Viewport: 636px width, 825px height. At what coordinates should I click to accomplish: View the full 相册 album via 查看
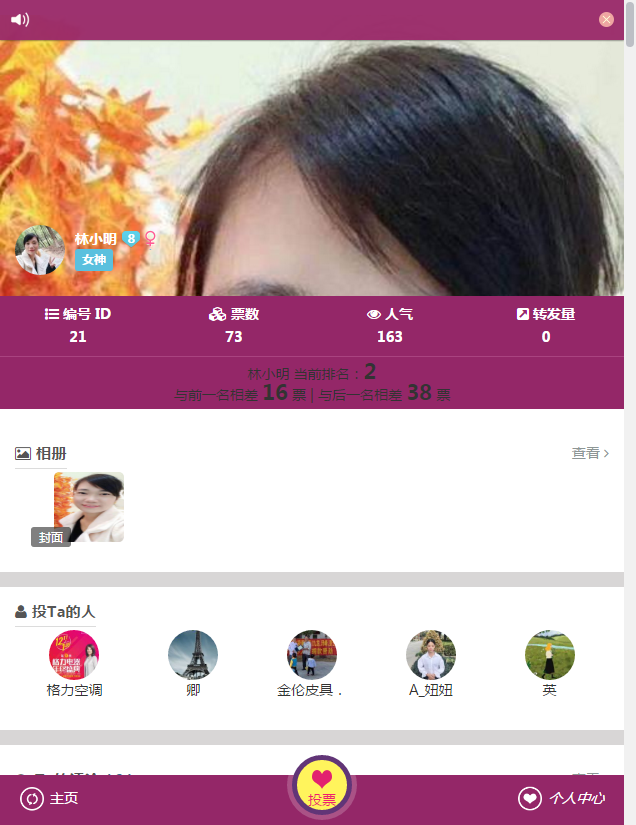click(590, 453)
